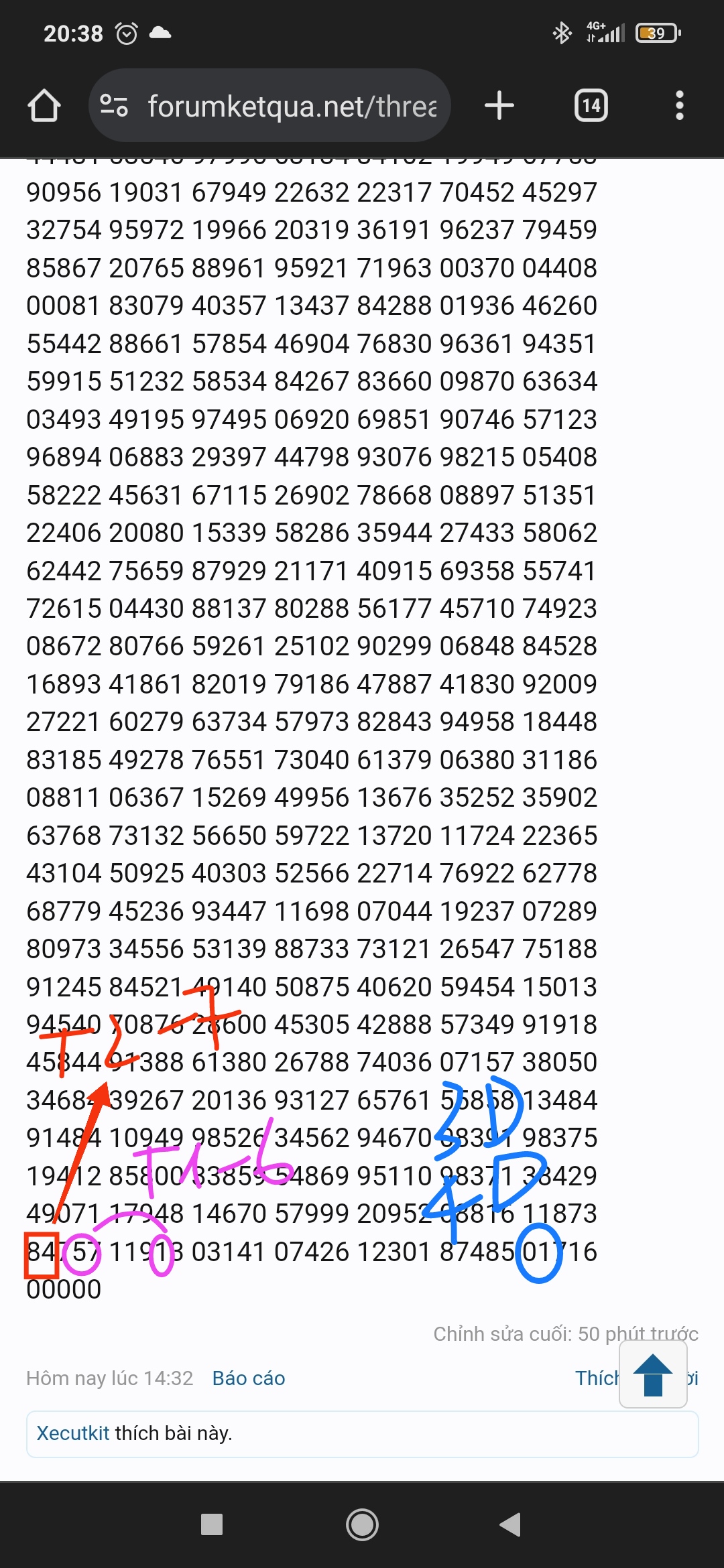Open the browser overflow menu
724x1568 pixels.
680,106
